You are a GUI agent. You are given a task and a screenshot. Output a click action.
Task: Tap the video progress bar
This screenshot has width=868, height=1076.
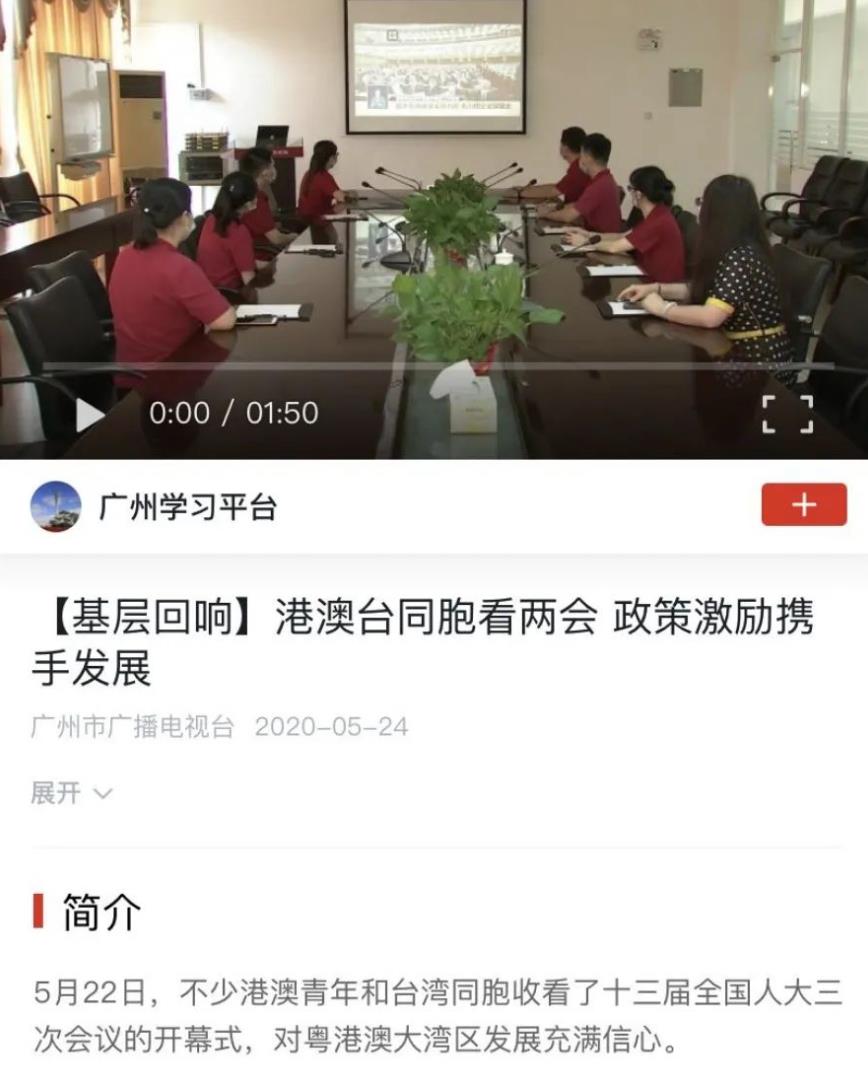pyautogui.click(x=434, y=368)
